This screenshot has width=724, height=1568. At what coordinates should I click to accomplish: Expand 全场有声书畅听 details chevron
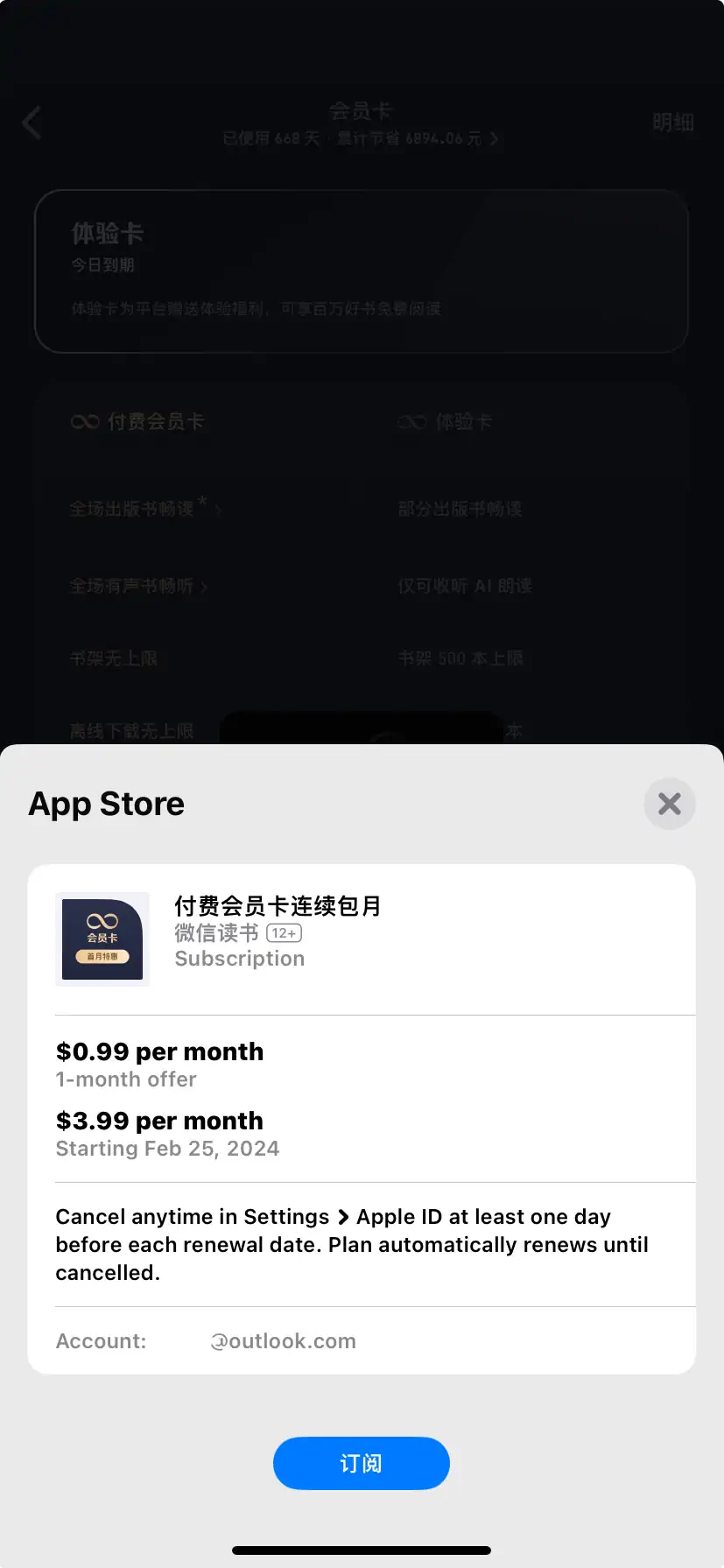click(205, 587)
